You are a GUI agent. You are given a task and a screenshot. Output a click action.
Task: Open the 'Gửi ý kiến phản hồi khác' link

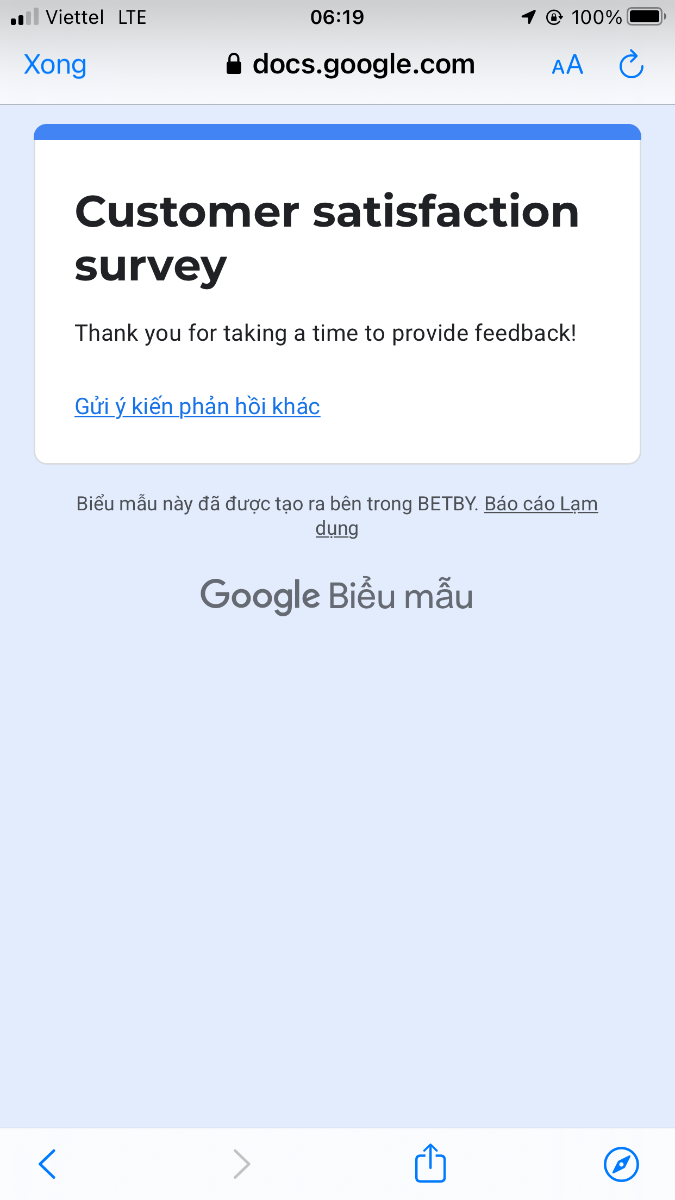(197, 407)
